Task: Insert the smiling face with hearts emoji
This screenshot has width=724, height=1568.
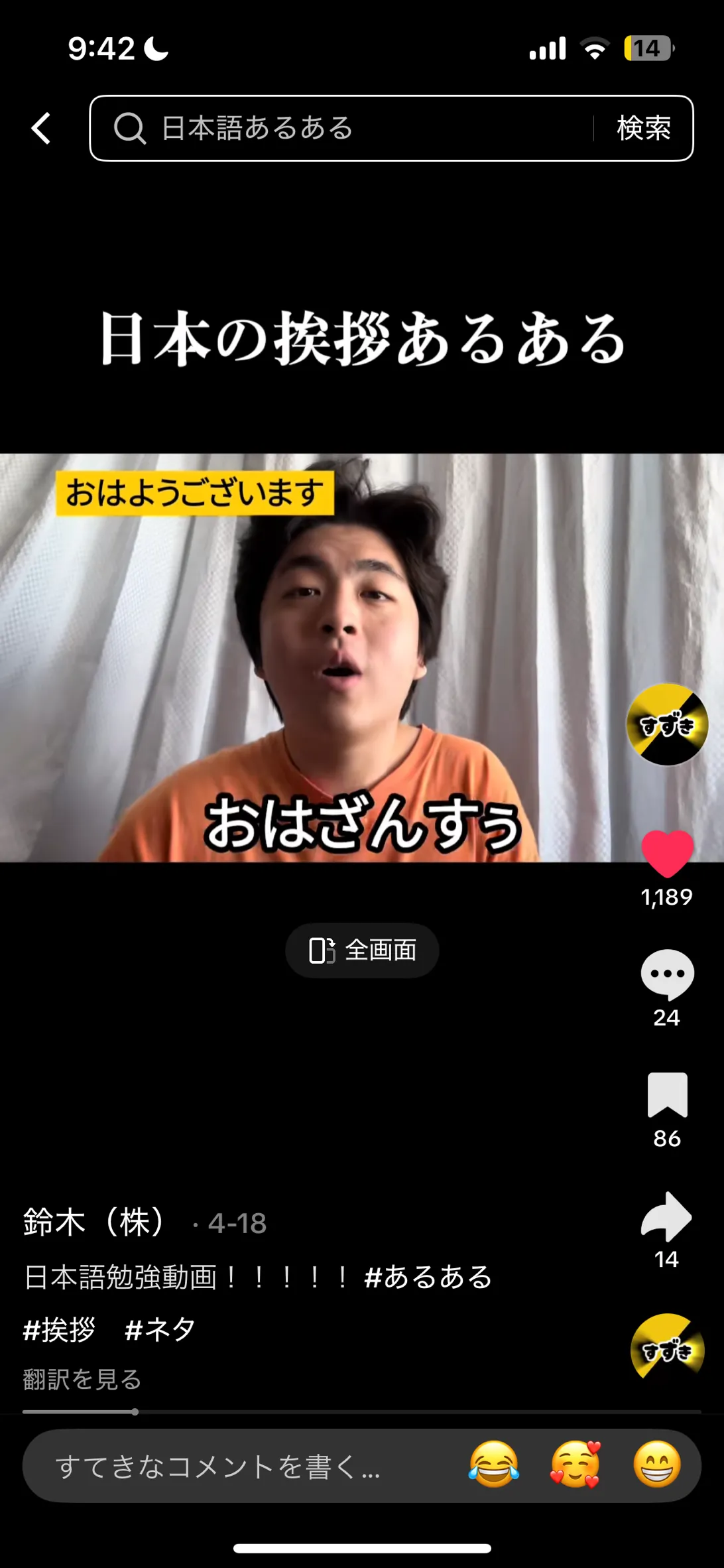Action: tap(575, 1465)
